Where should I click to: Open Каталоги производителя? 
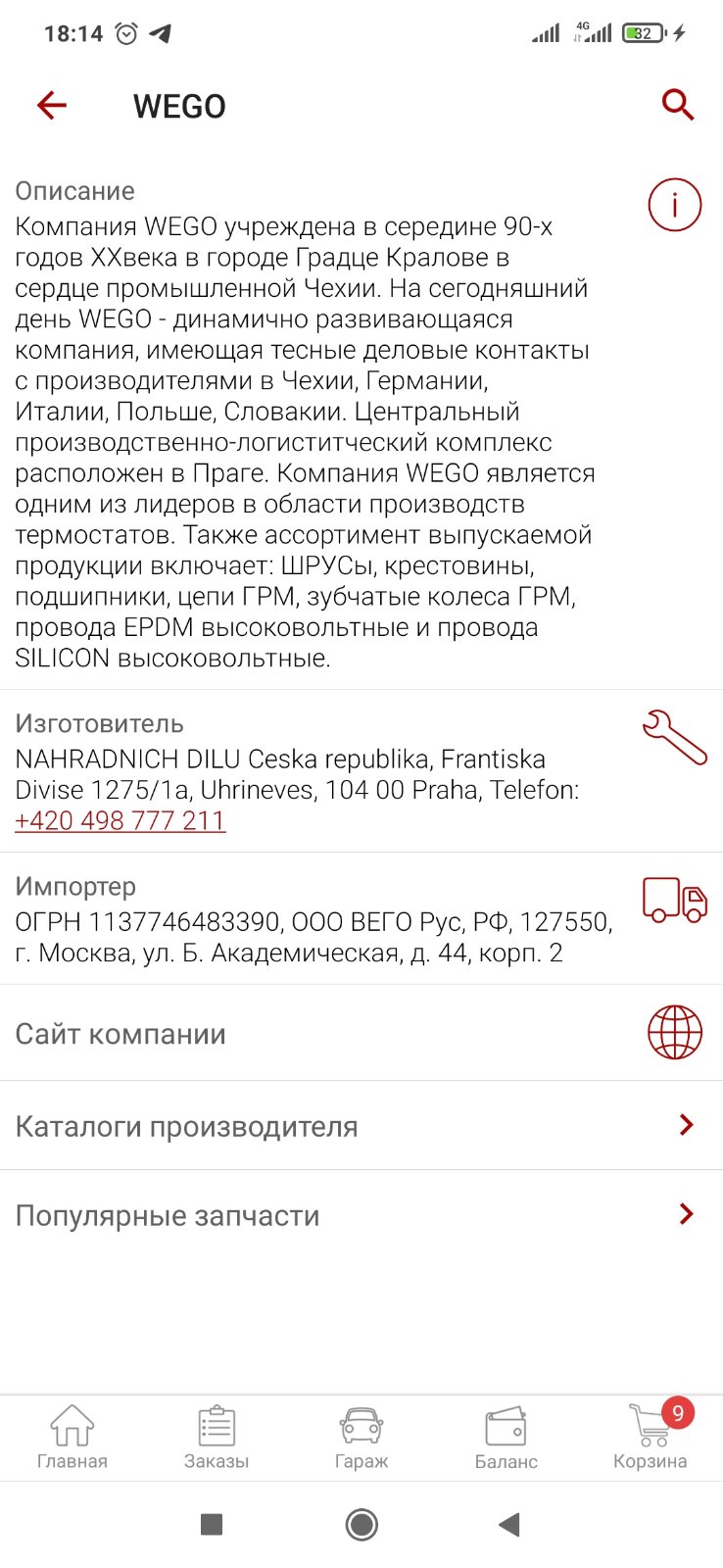click(x=361, y=1126)
